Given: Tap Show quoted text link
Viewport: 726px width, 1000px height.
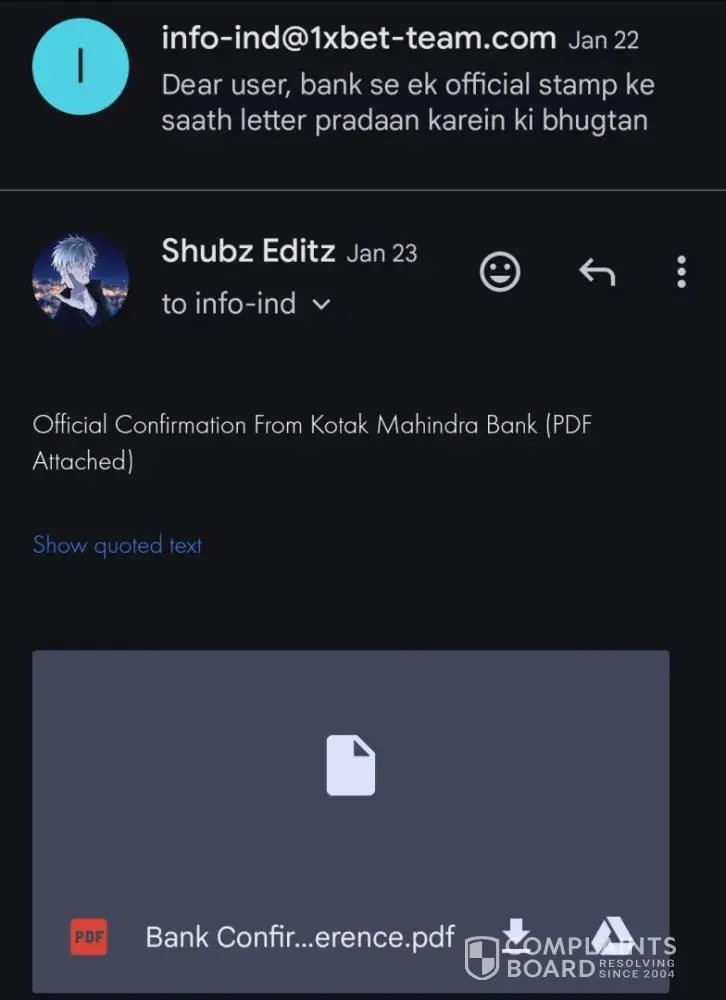Looking at the screenshot, I should [x=117, y=545].
